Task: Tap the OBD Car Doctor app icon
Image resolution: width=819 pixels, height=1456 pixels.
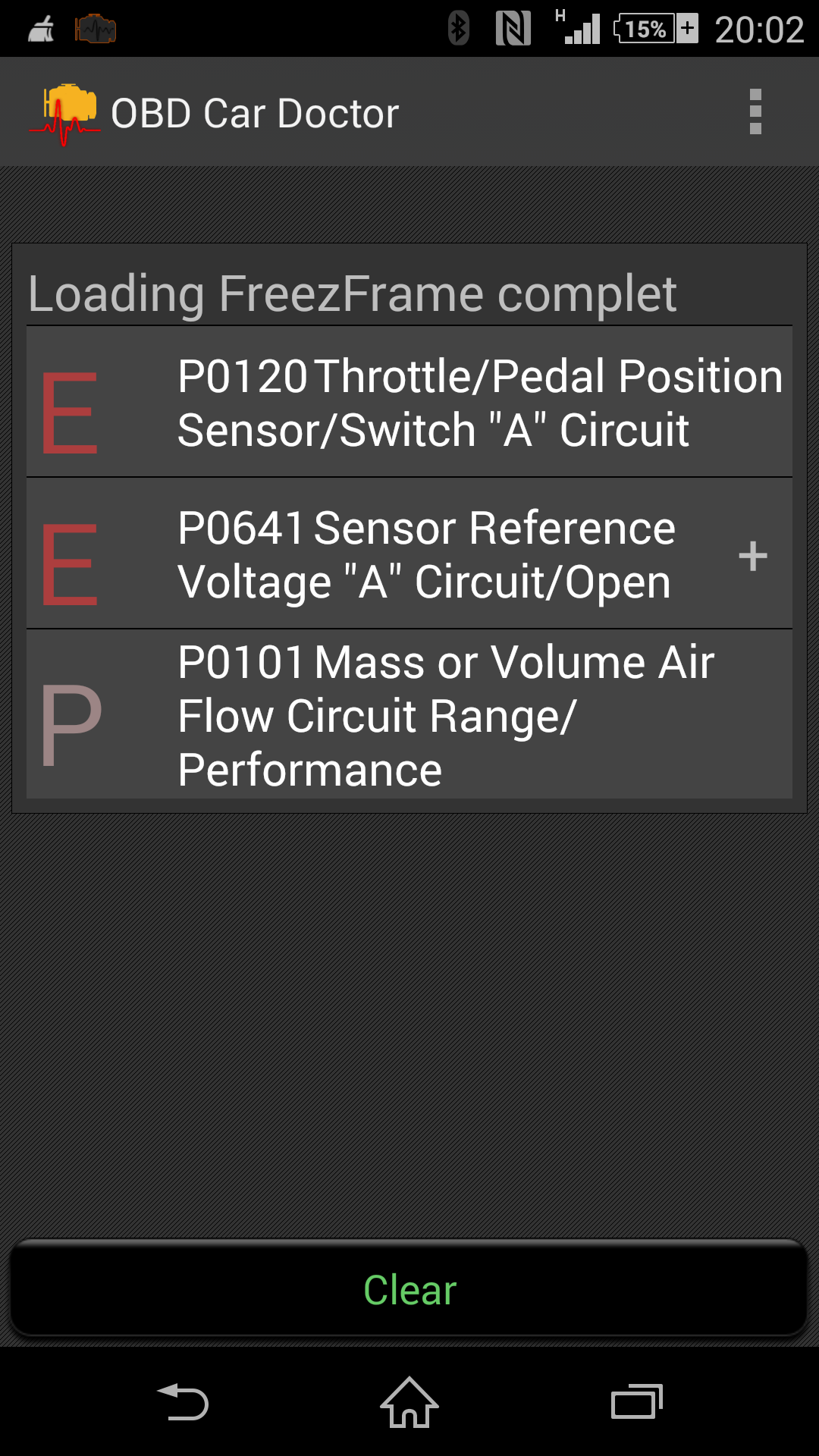Action: click(65, 114)
